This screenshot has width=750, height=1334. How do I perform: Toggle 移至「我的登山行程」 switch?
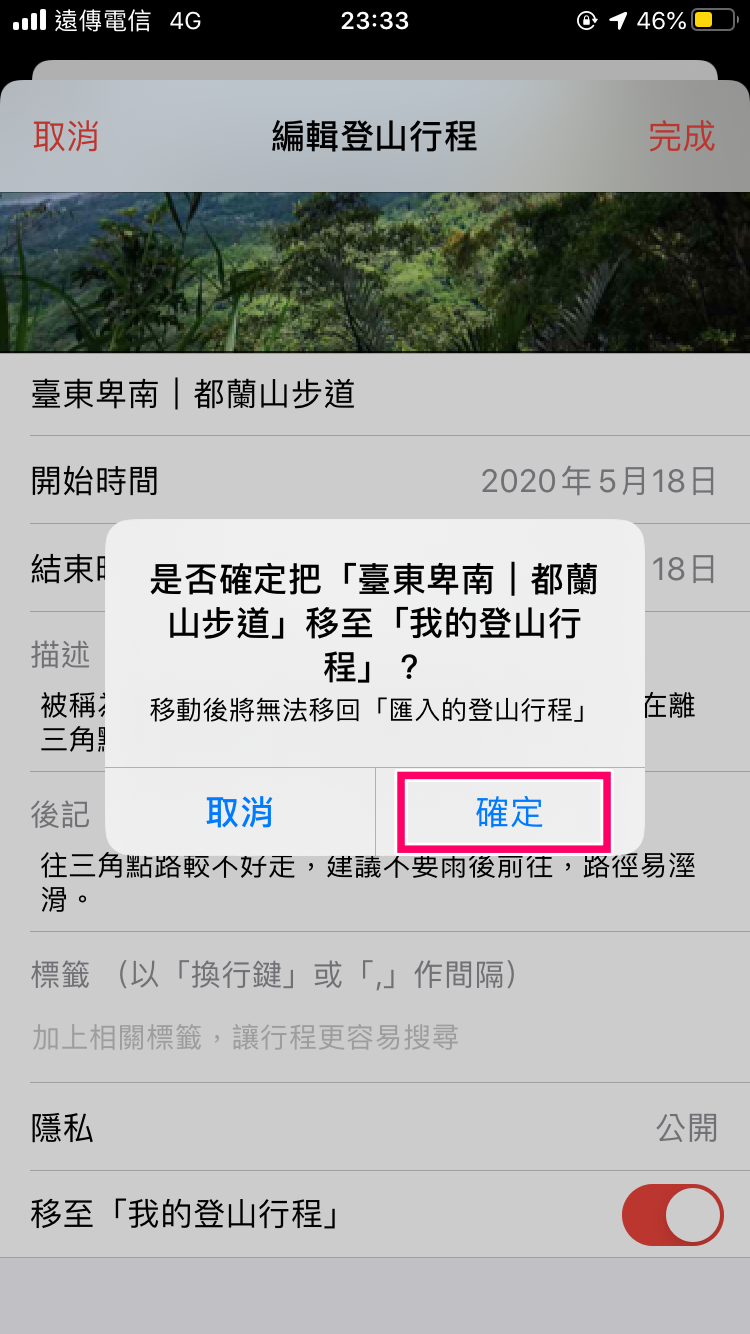[x=672, y=1215]
